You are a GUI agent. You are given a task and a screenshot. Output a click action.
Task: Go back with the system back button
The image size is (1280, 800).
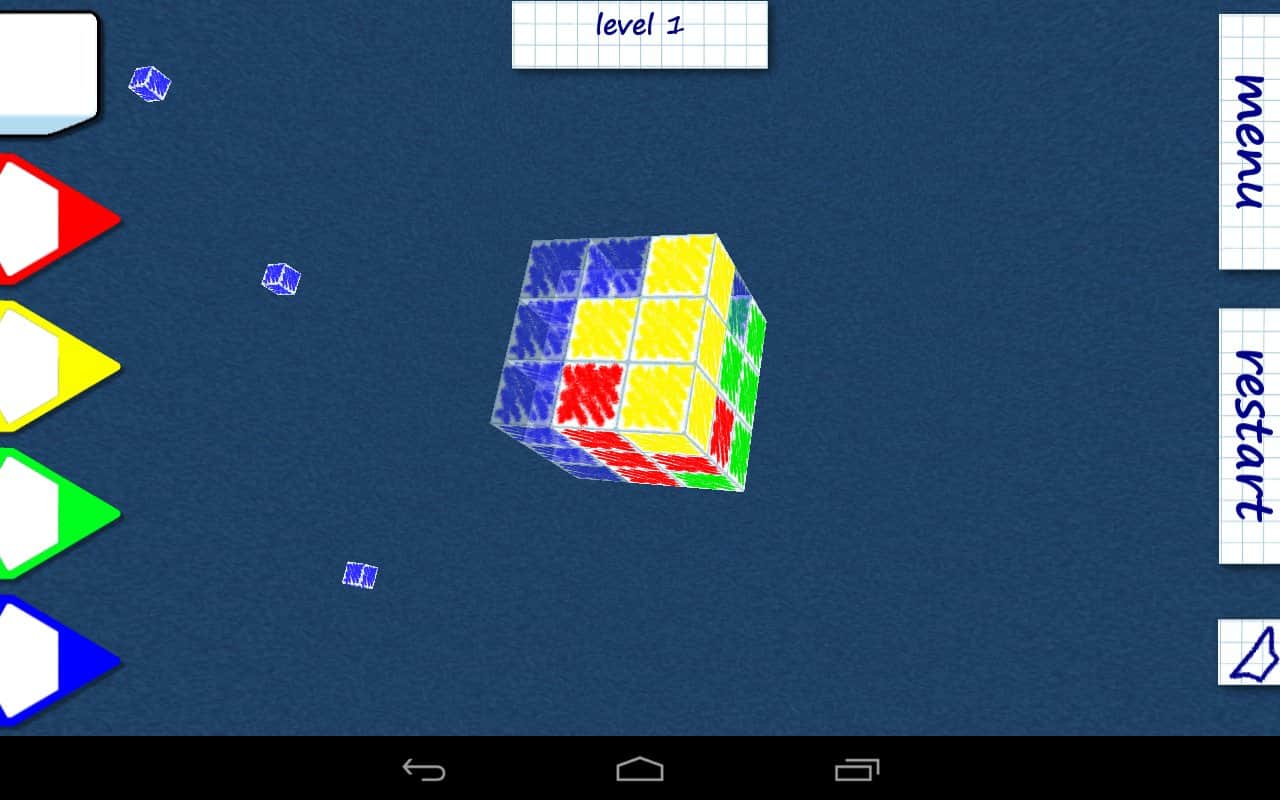tap(424, 769)
